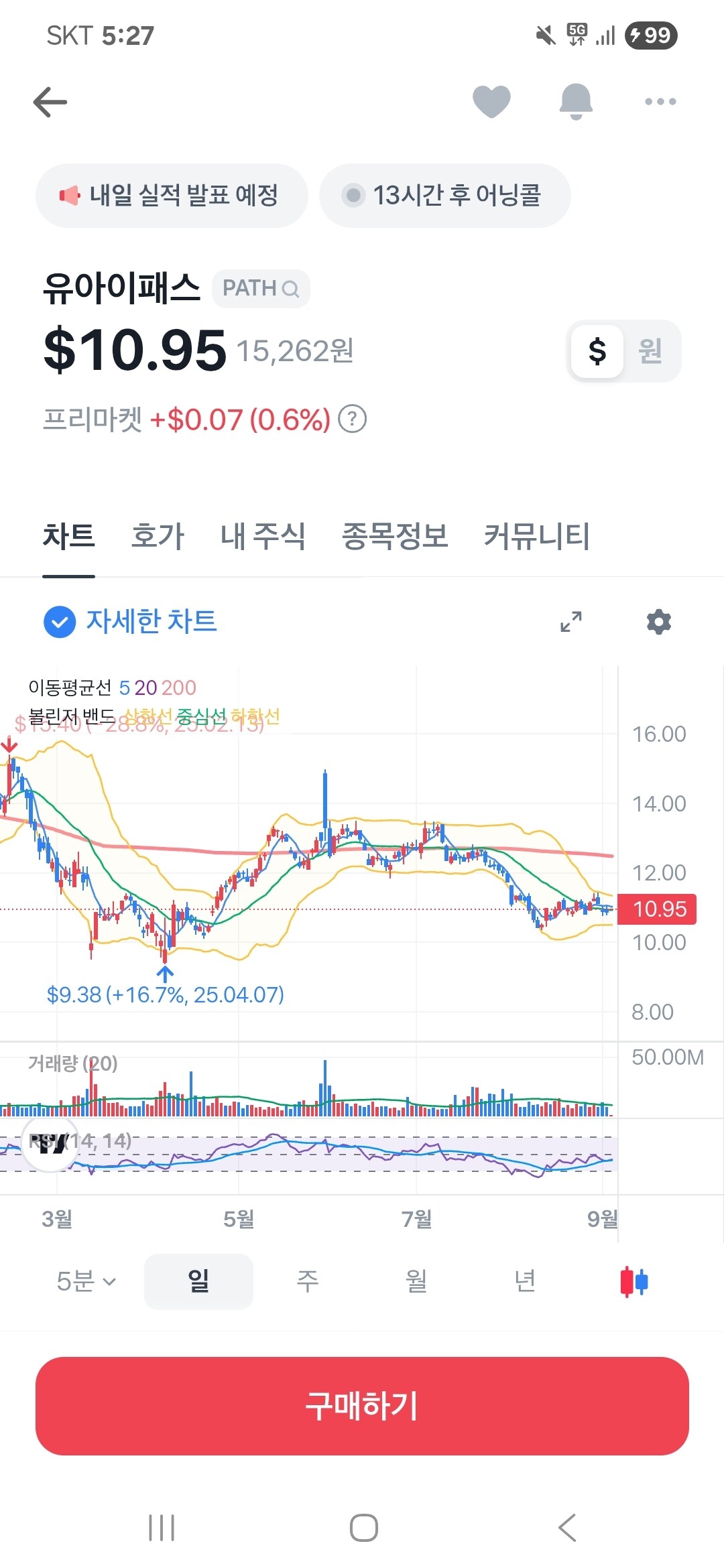Screen dimensions: 724x1568
Task: Open the 내일 실적 발표 예정 chip
Action: (172, 196)
